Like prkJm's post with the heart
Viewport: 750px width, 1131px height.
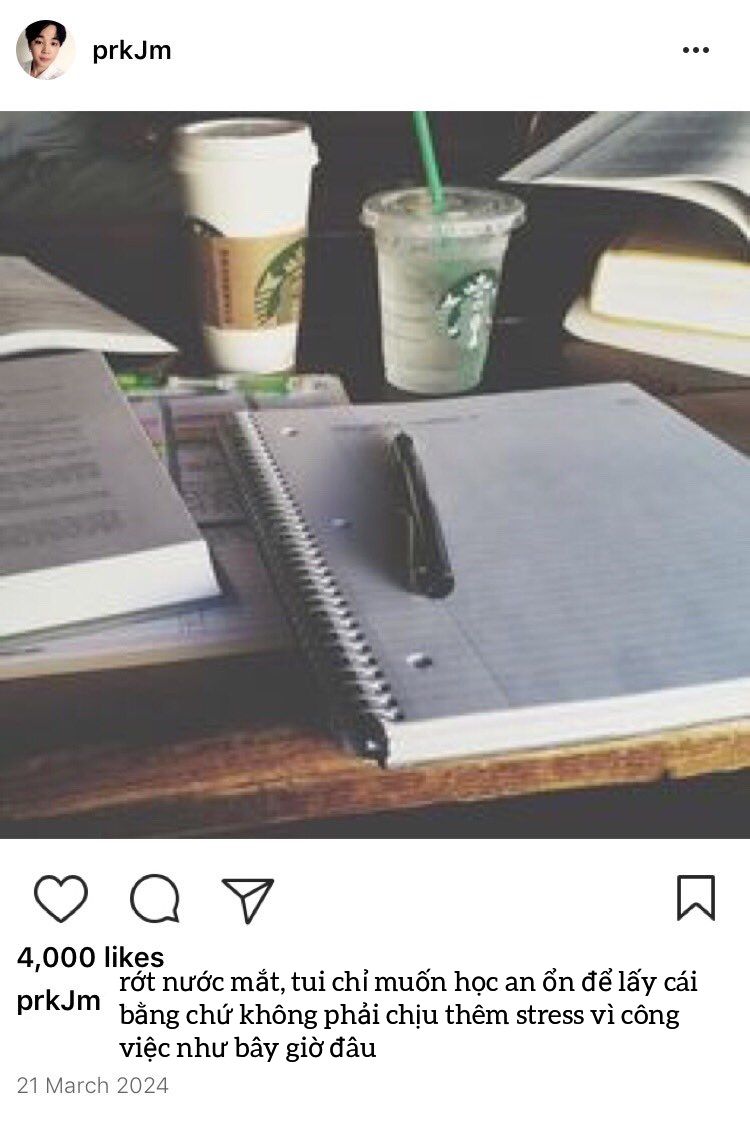point(61,898)
